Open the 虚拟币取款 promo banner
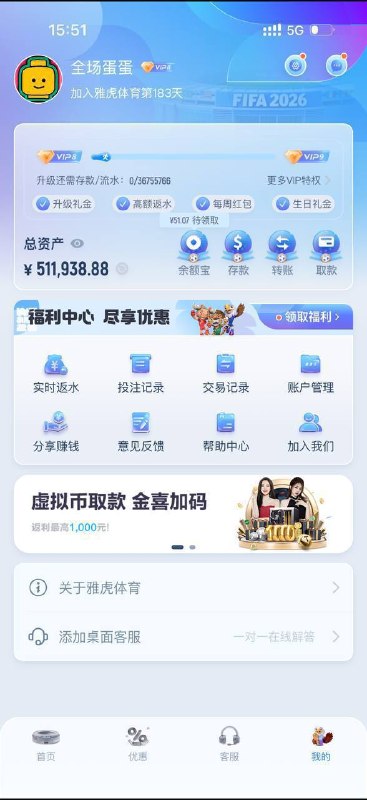 pos(183,514)
